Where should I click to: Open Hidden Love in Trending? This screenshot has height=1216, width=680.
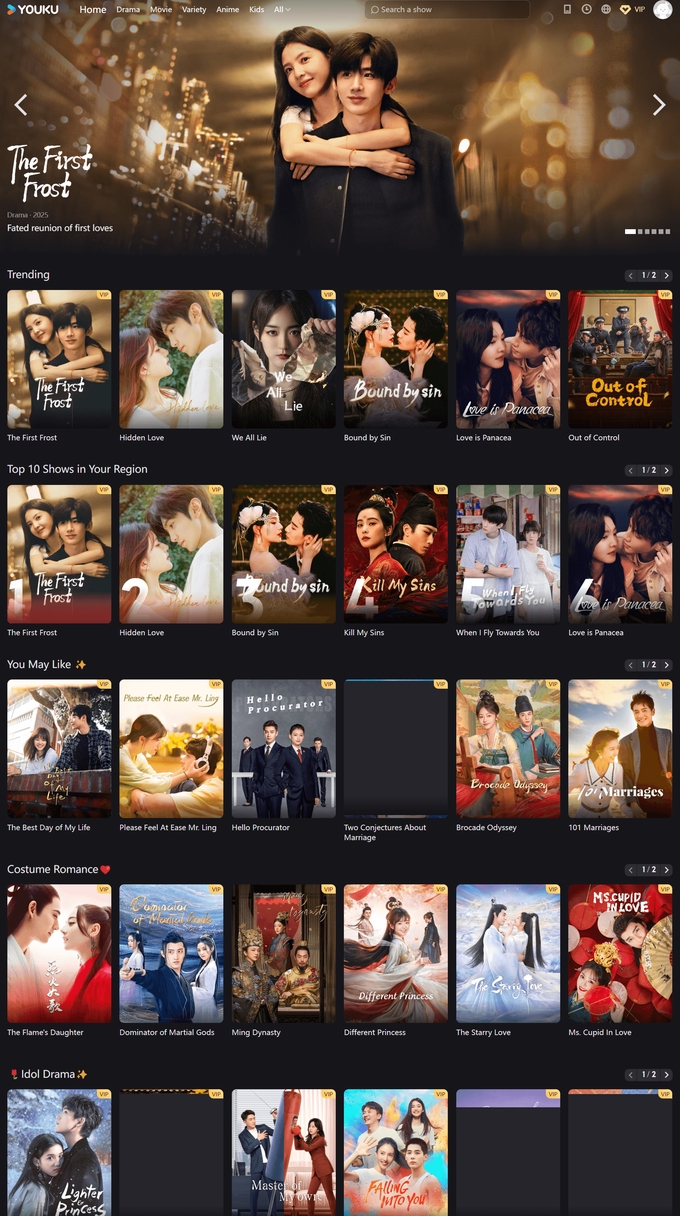click(171, 360)
